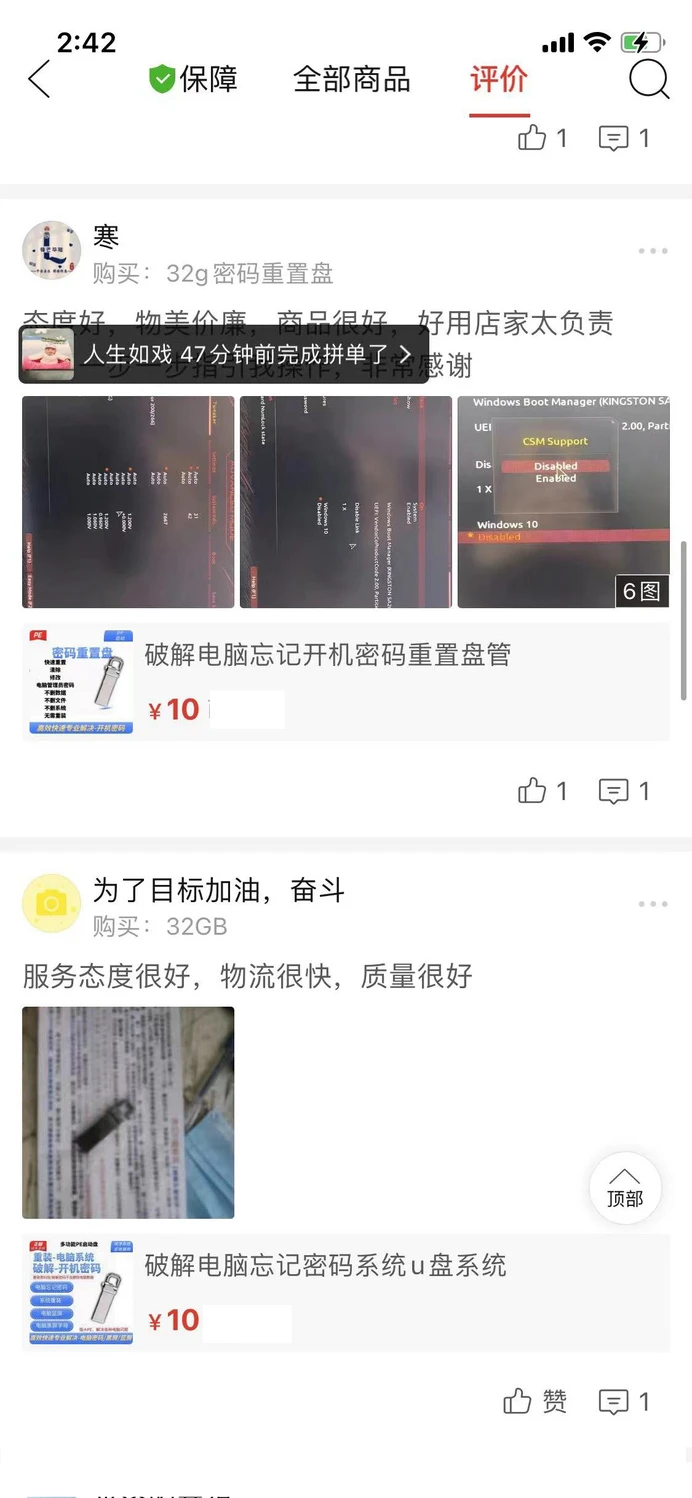Open the CSM Support photo marked 6图

[563, 502]
